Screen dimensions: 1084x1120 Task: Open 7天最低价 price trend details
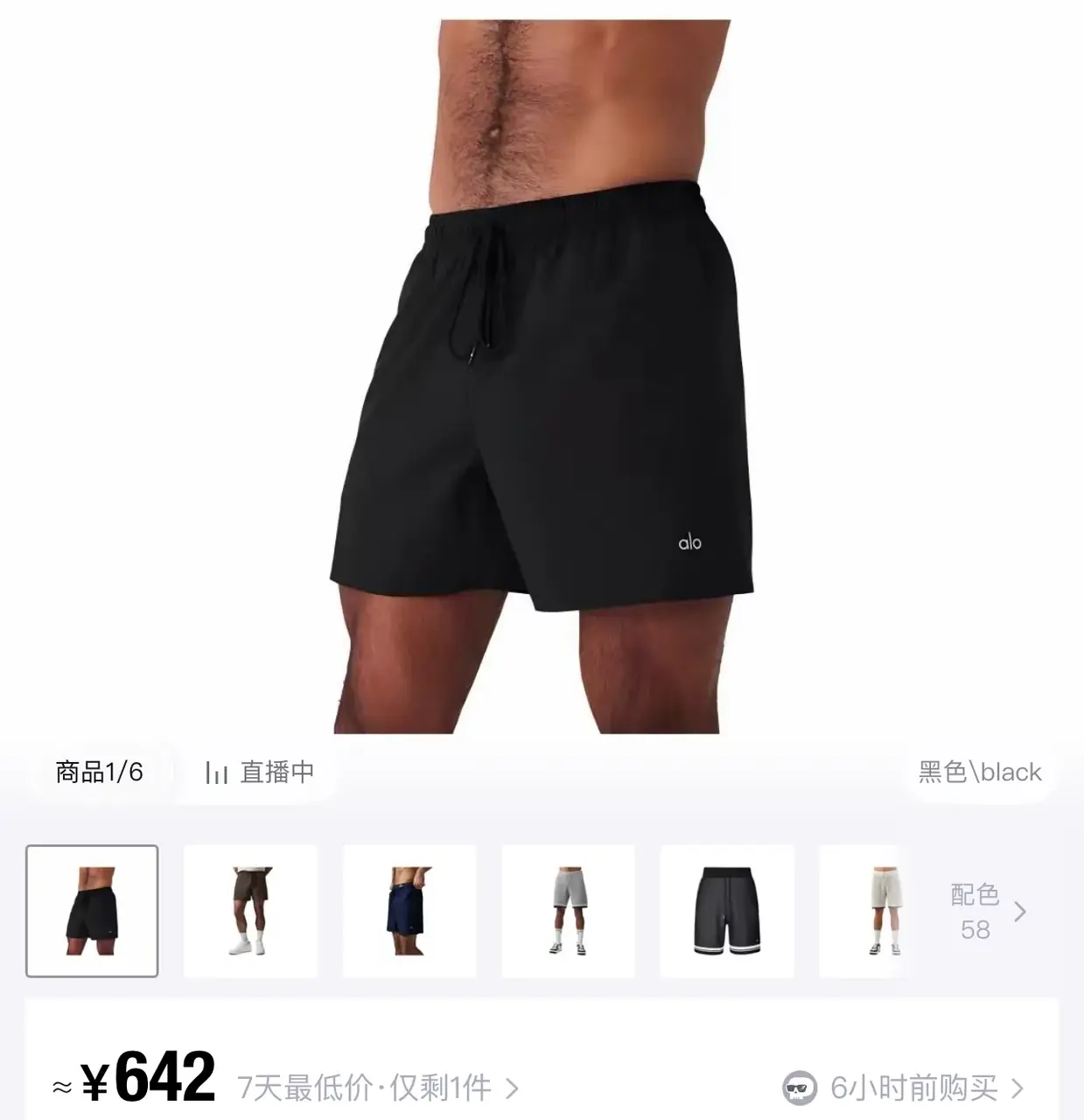(x=378, y=1088)
